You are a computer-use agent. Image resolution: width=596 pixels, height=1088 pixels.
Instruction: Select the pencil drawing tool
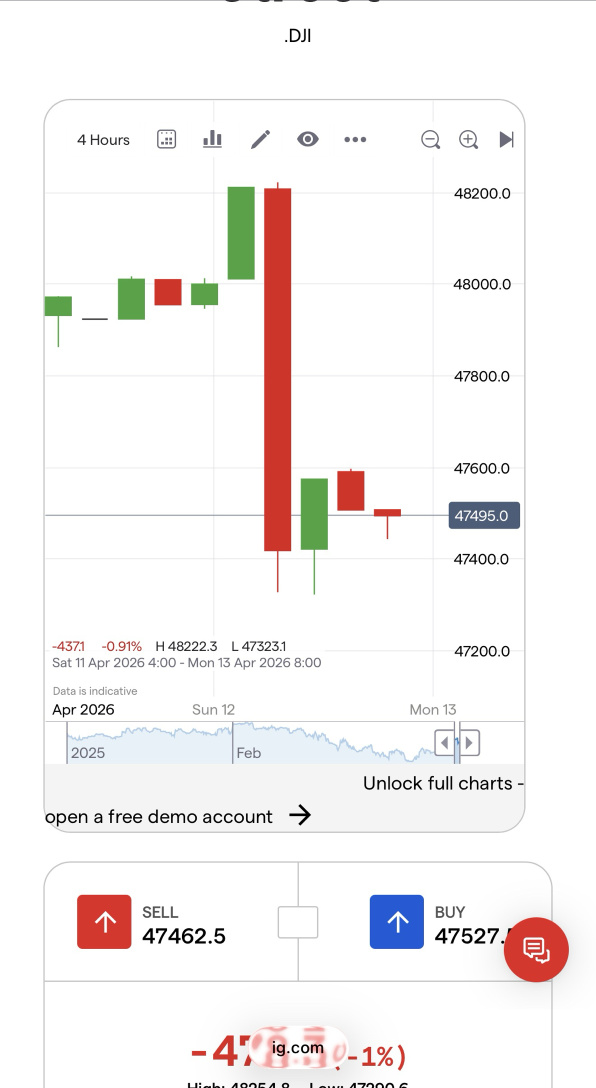click(260, 139)
